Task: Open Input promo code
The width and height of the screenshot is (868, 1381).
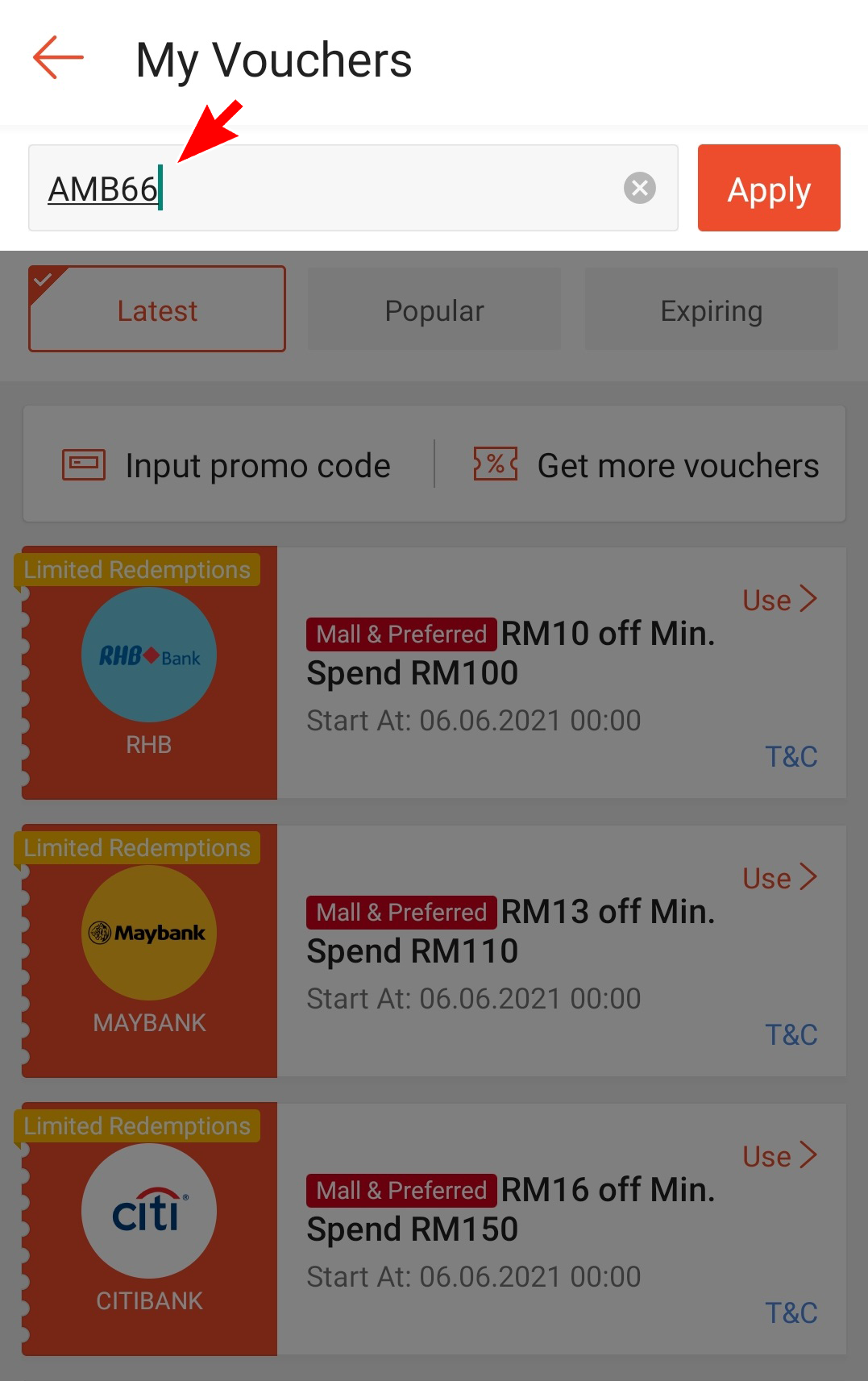Action: (227, 465)
